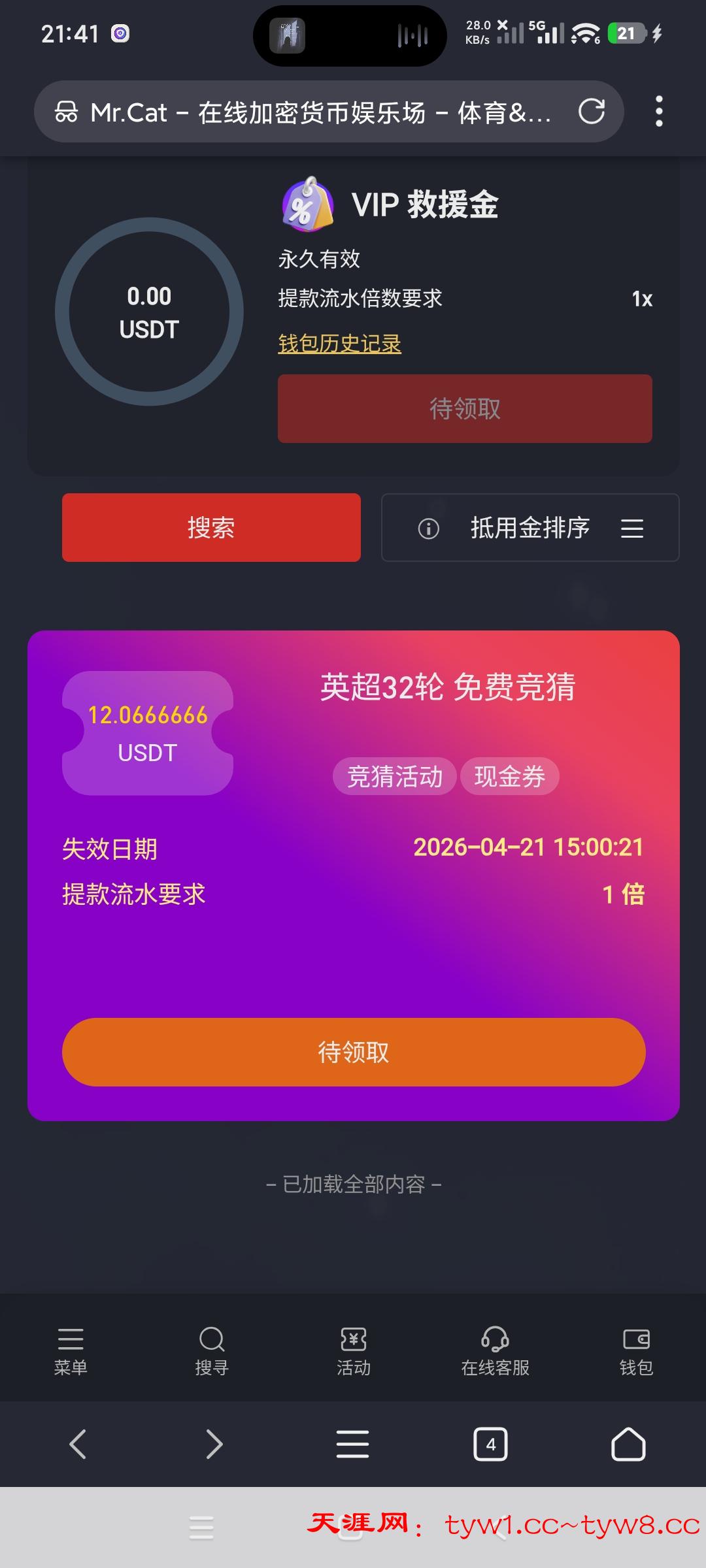This screenshot has height=1568, width=706.
Task: Go forward in browser history
Action: (x=214, y=1444)
